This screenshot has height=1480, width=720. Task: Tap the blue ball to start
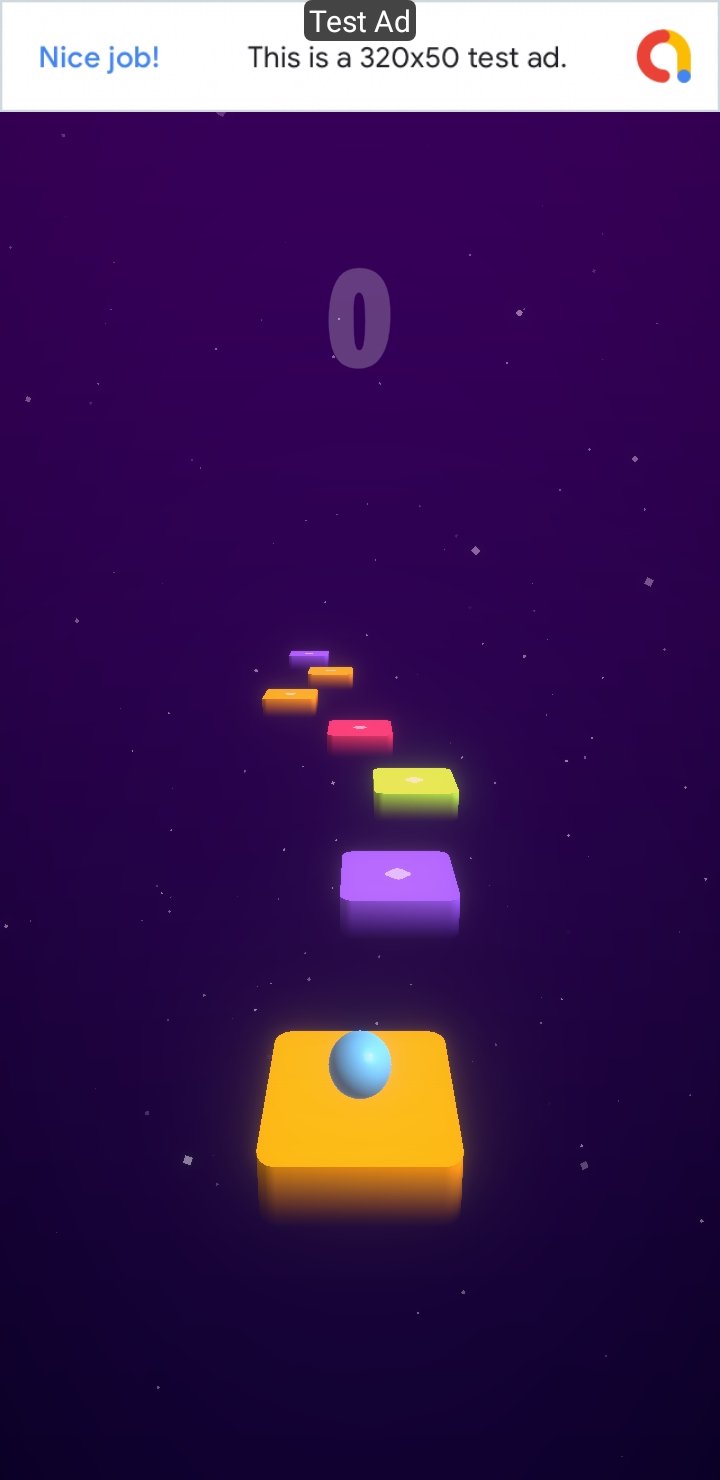[x=360, y=1065]
